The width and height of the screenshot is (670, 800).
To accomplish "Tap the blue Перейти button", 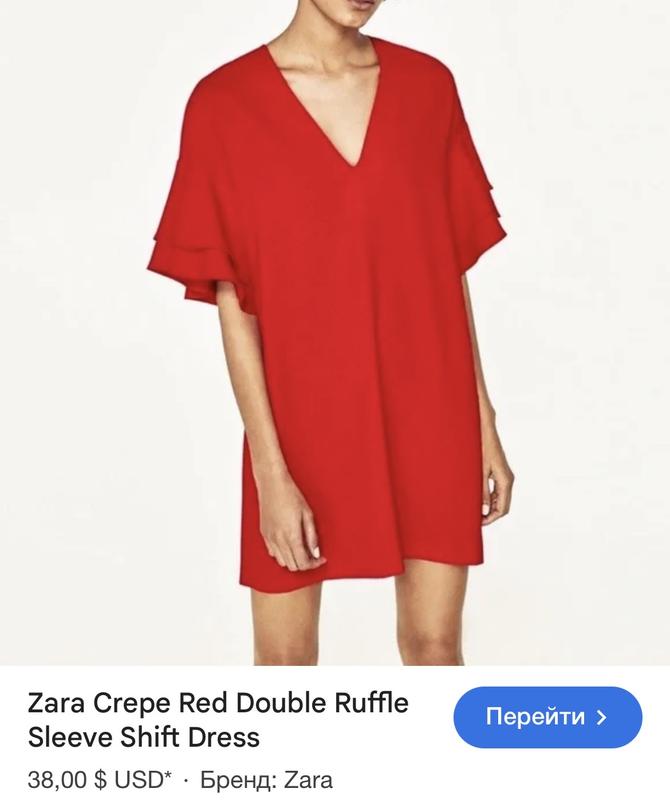I will (547, 717).
